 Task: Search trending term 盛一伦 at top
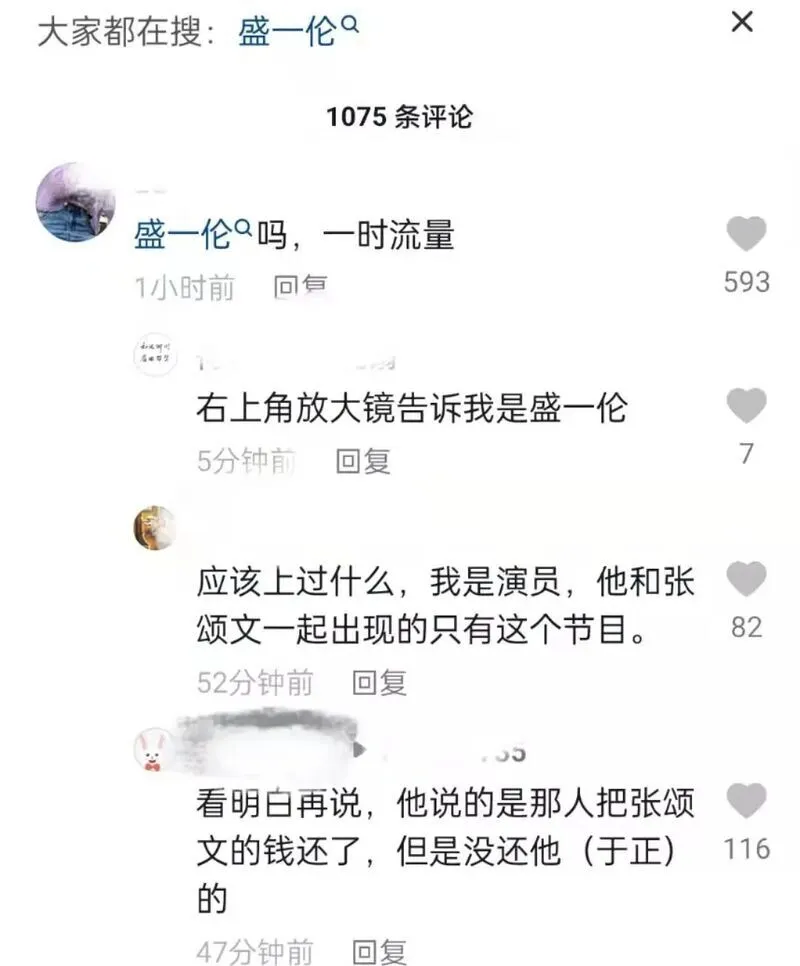297,31
